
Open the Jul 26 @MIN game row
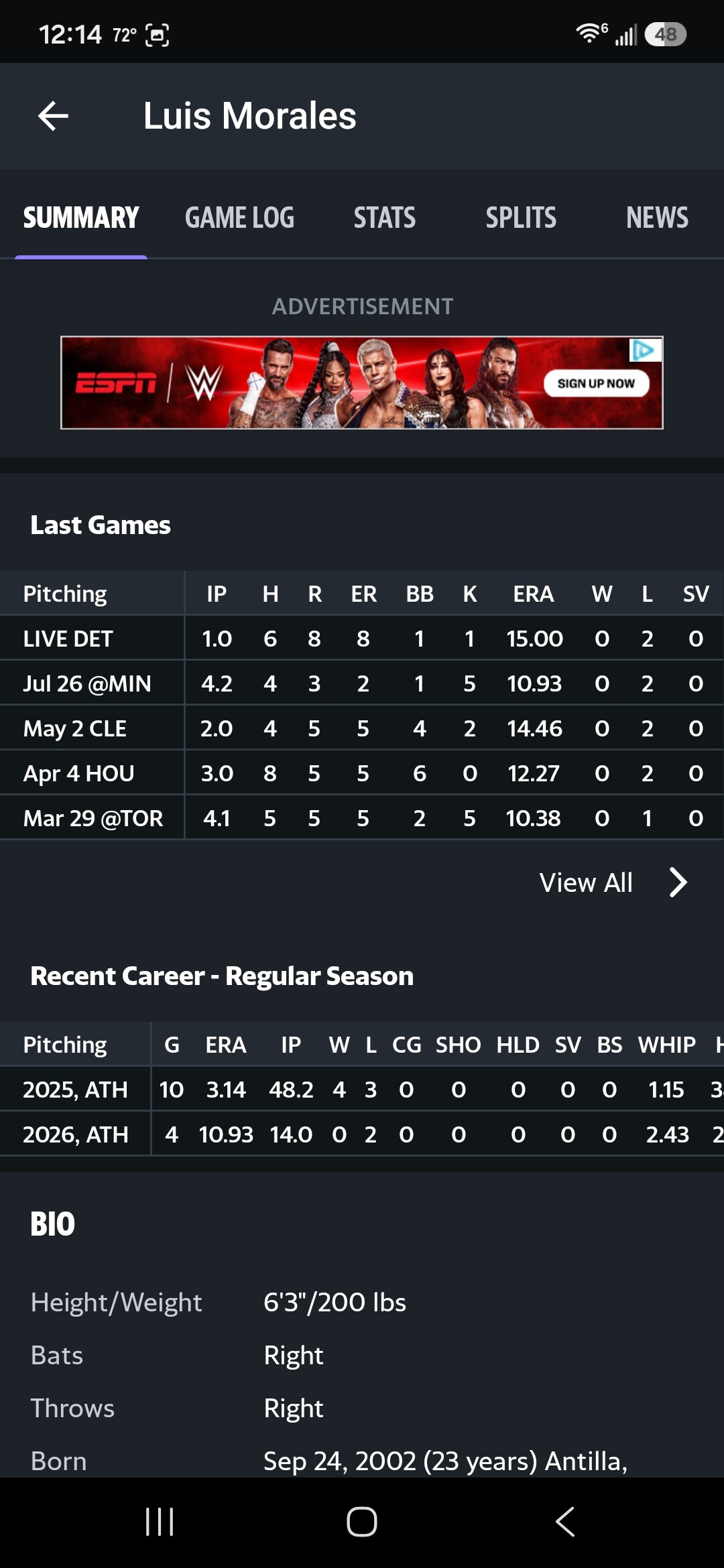point(362,683)
